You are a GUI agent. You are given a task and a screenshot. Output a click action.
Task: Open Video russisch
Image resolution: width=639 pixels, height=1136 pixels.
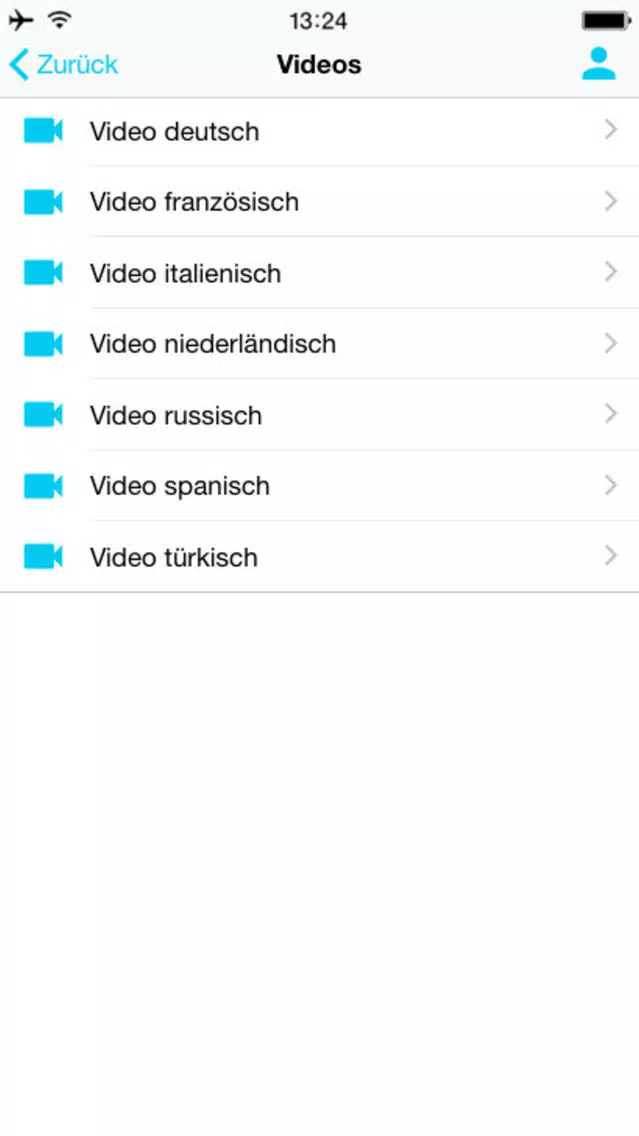coord(320,414)
